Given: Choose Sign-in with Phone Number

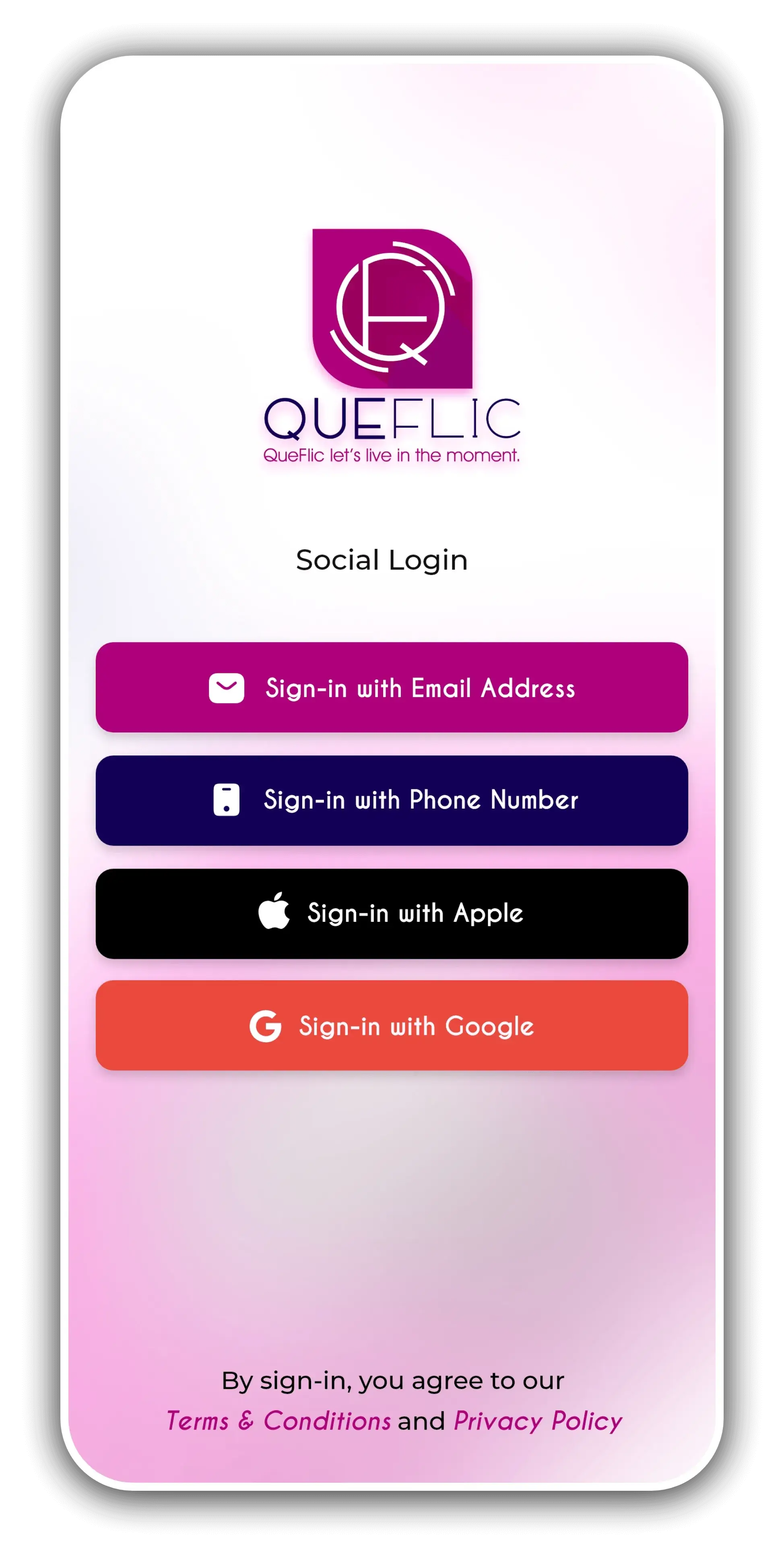Looking at the screenshot, I should (x=392, y=800).
